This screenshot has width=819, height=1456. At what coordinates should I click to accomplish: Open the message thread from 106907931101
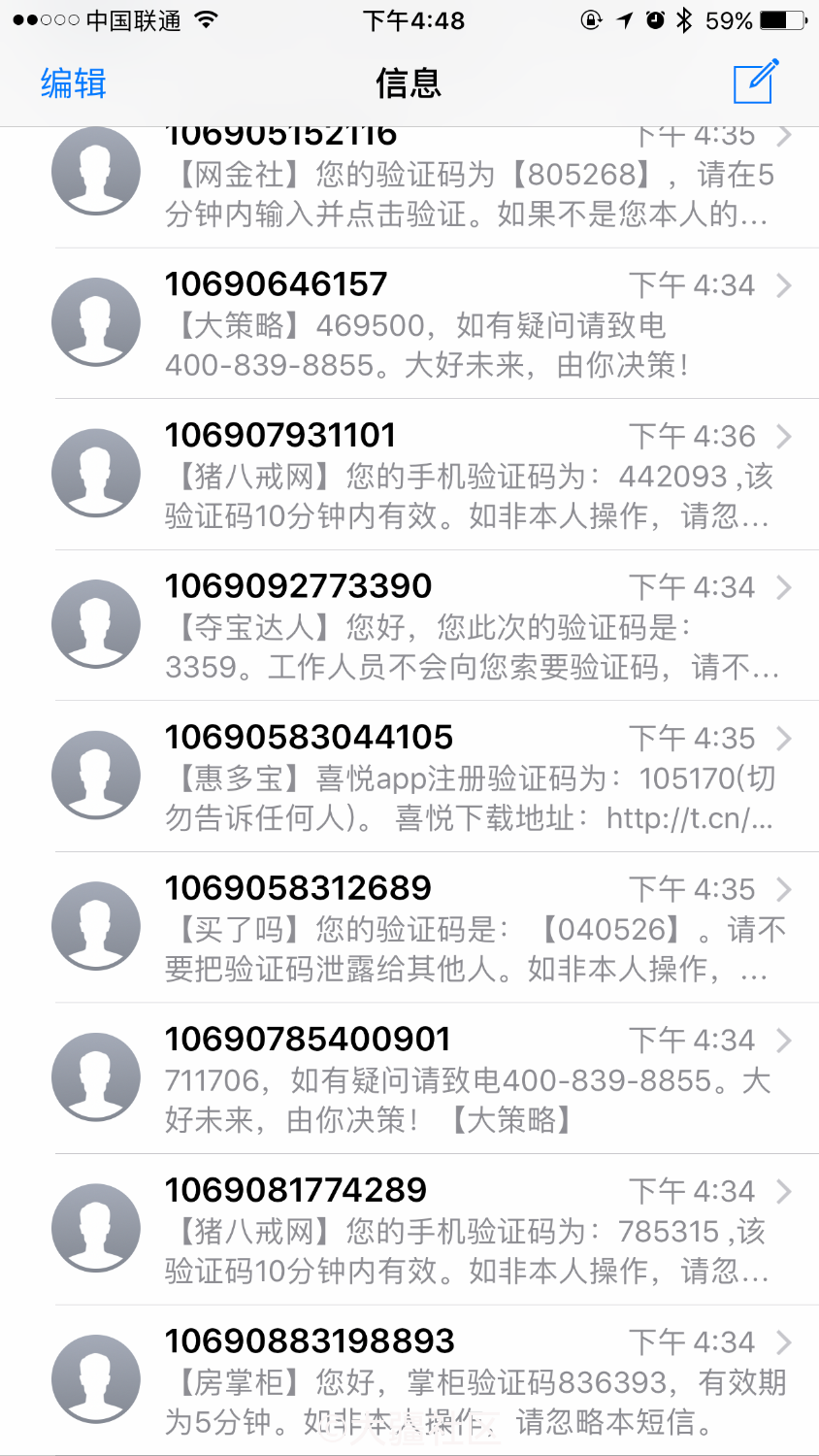click(x=409, y=475)
